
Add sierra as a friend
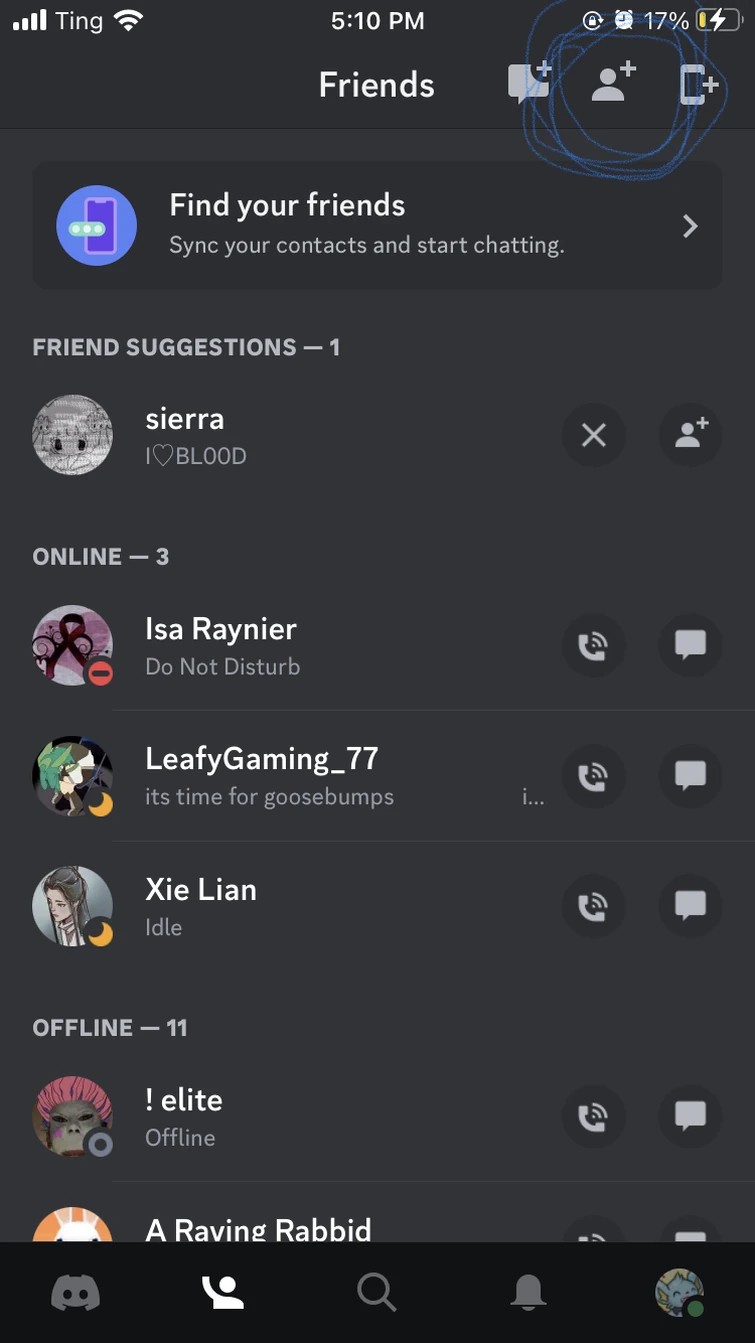coord(690,434)
